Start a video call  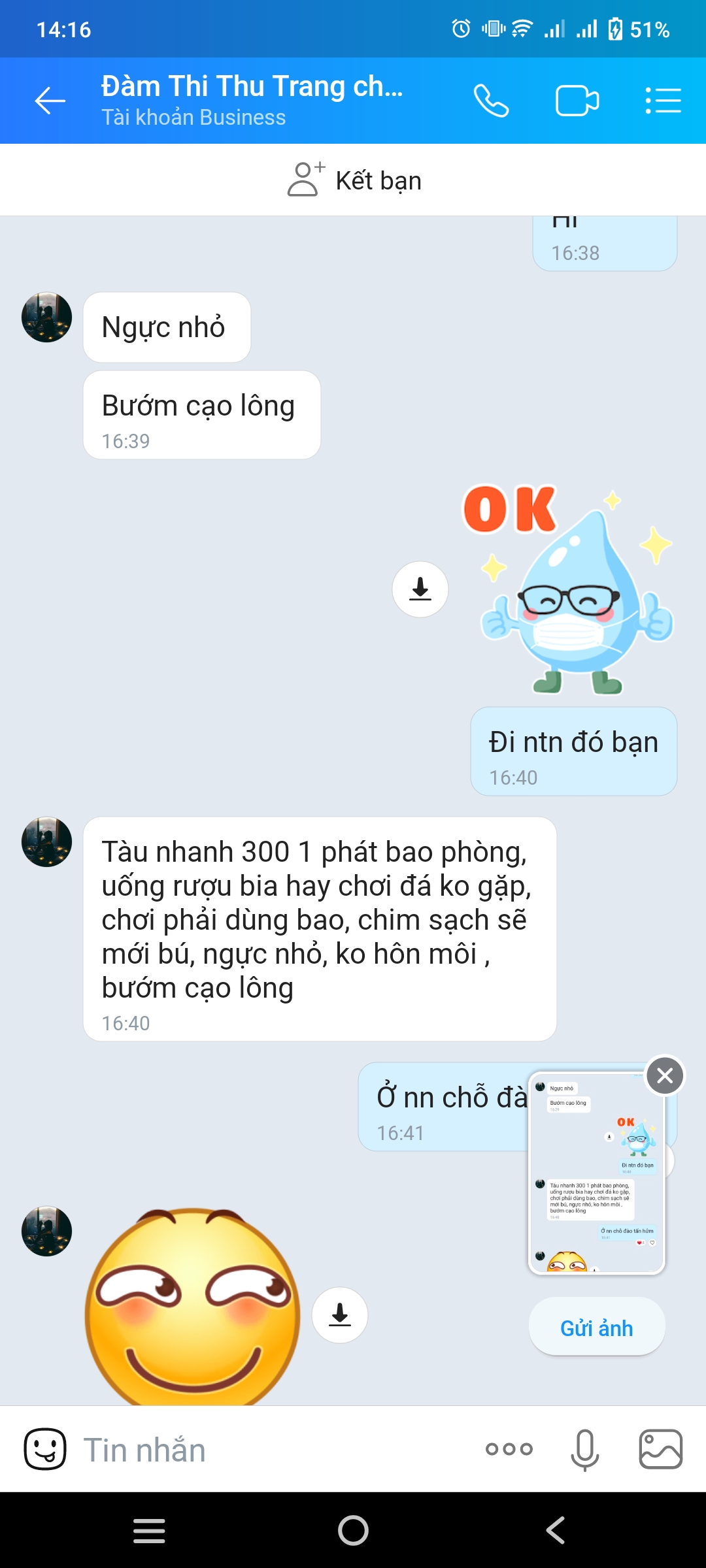577,101
